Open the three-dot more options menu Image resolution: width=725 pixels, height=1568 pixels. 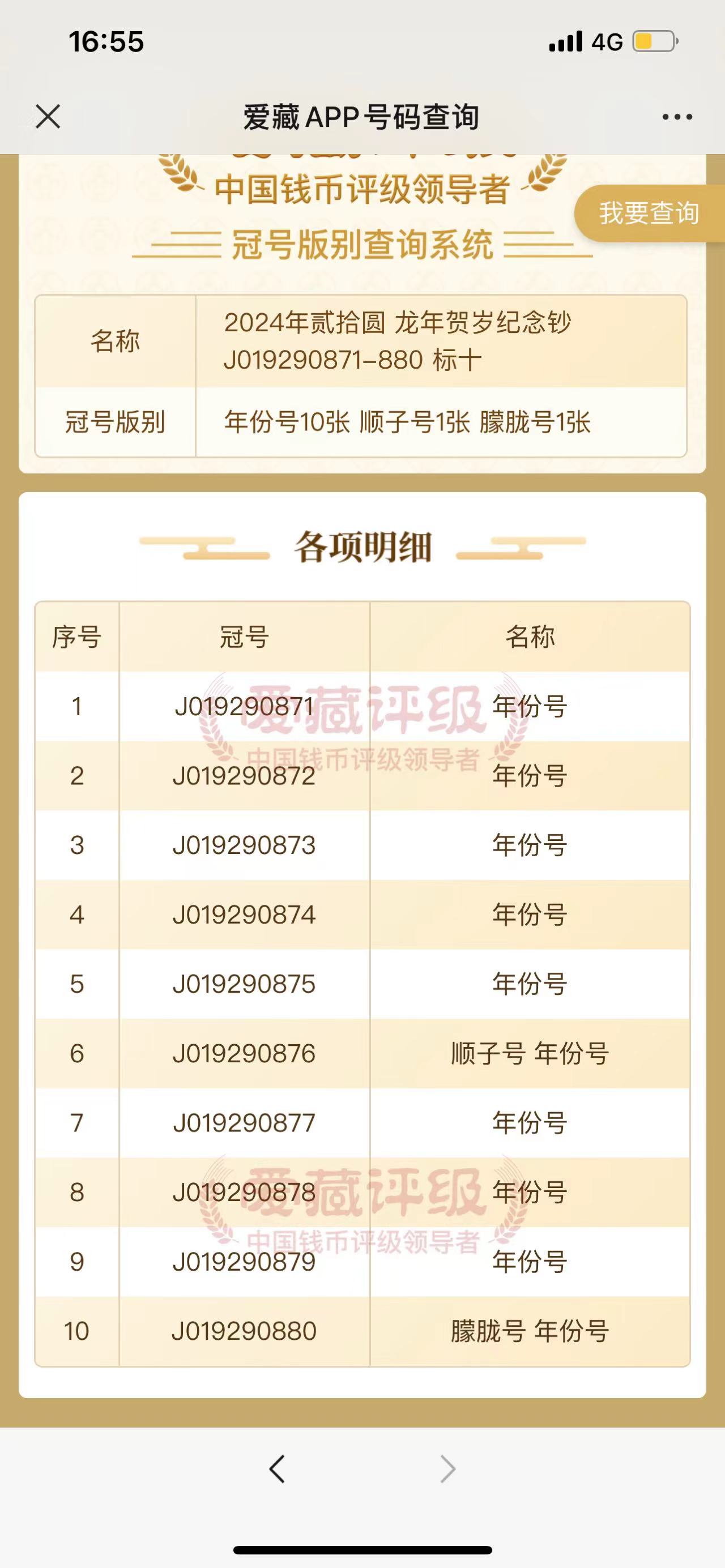pyautogui.click(x=677, y=117)
